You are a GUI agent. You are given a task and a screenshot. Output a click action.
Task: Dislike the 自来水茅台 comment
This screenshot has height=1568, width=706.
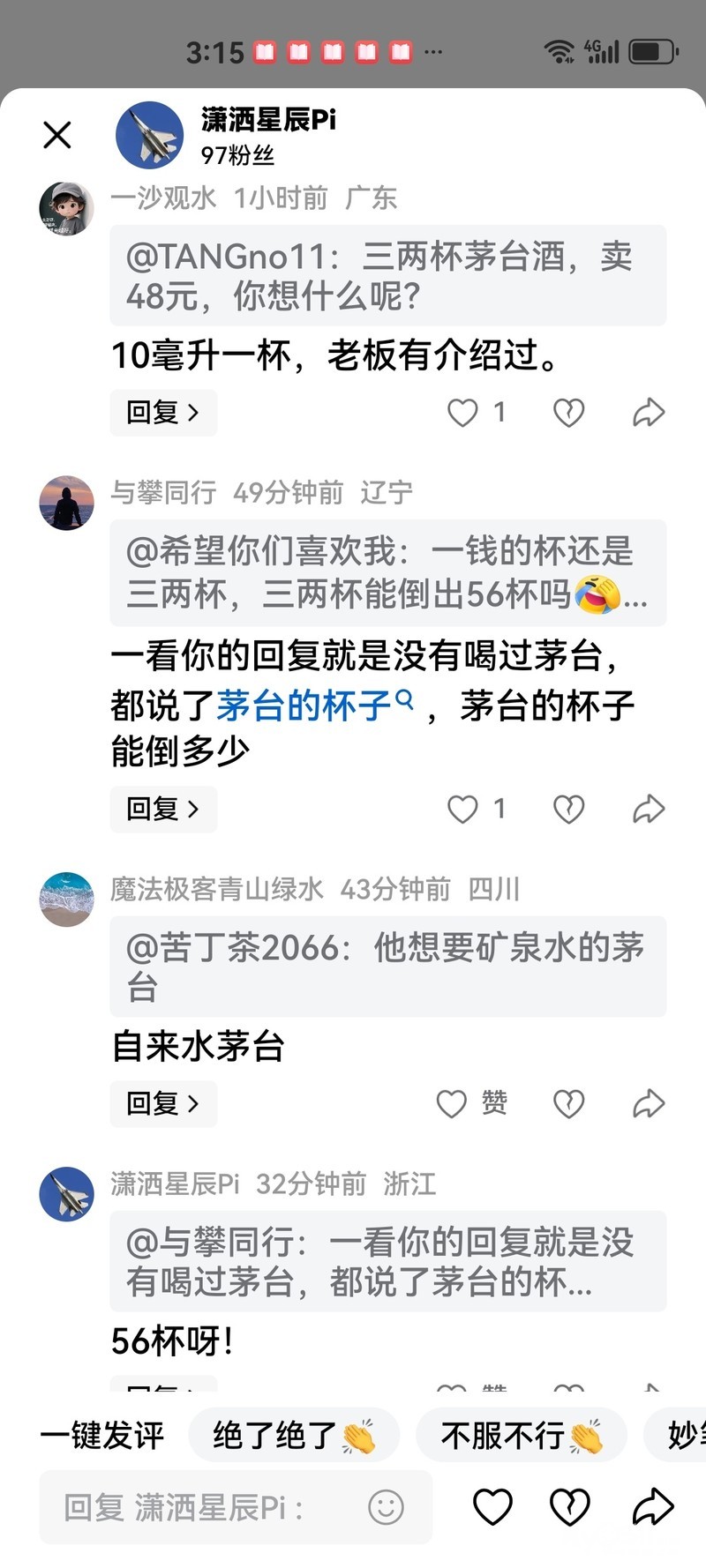(568, 1103)
